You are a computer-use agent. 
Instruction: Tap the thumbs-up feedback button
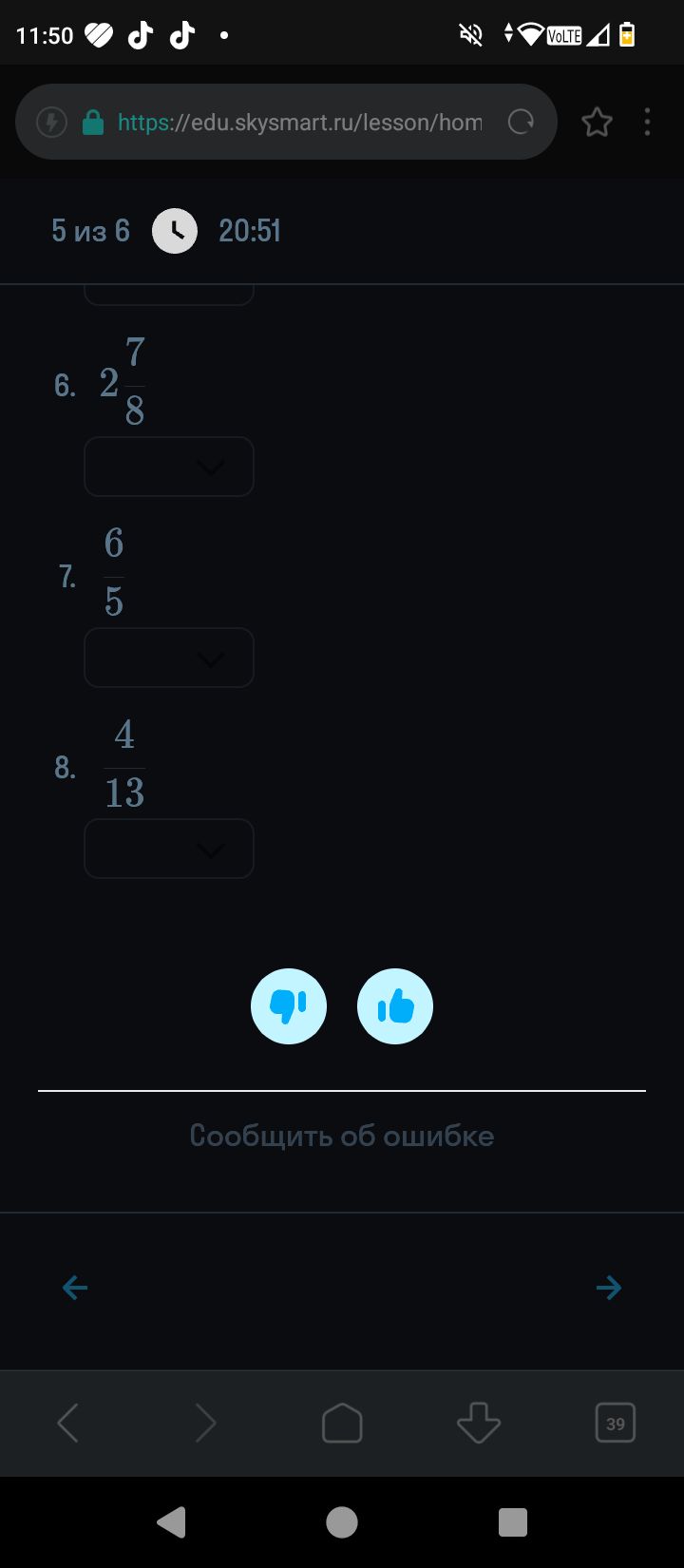click(395, 1006)
